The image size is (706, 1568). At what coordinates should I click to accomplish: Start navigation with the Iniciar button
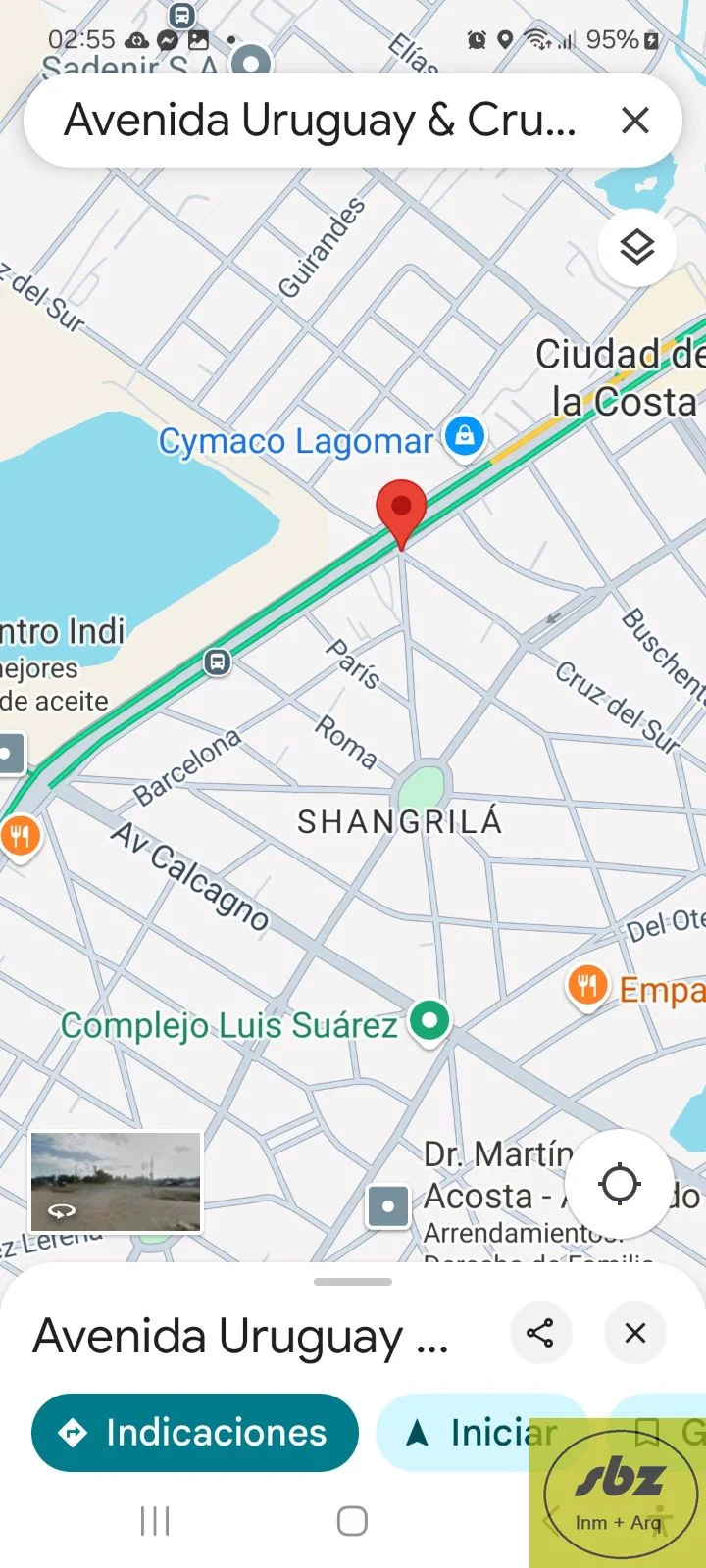click(482, 1433)
